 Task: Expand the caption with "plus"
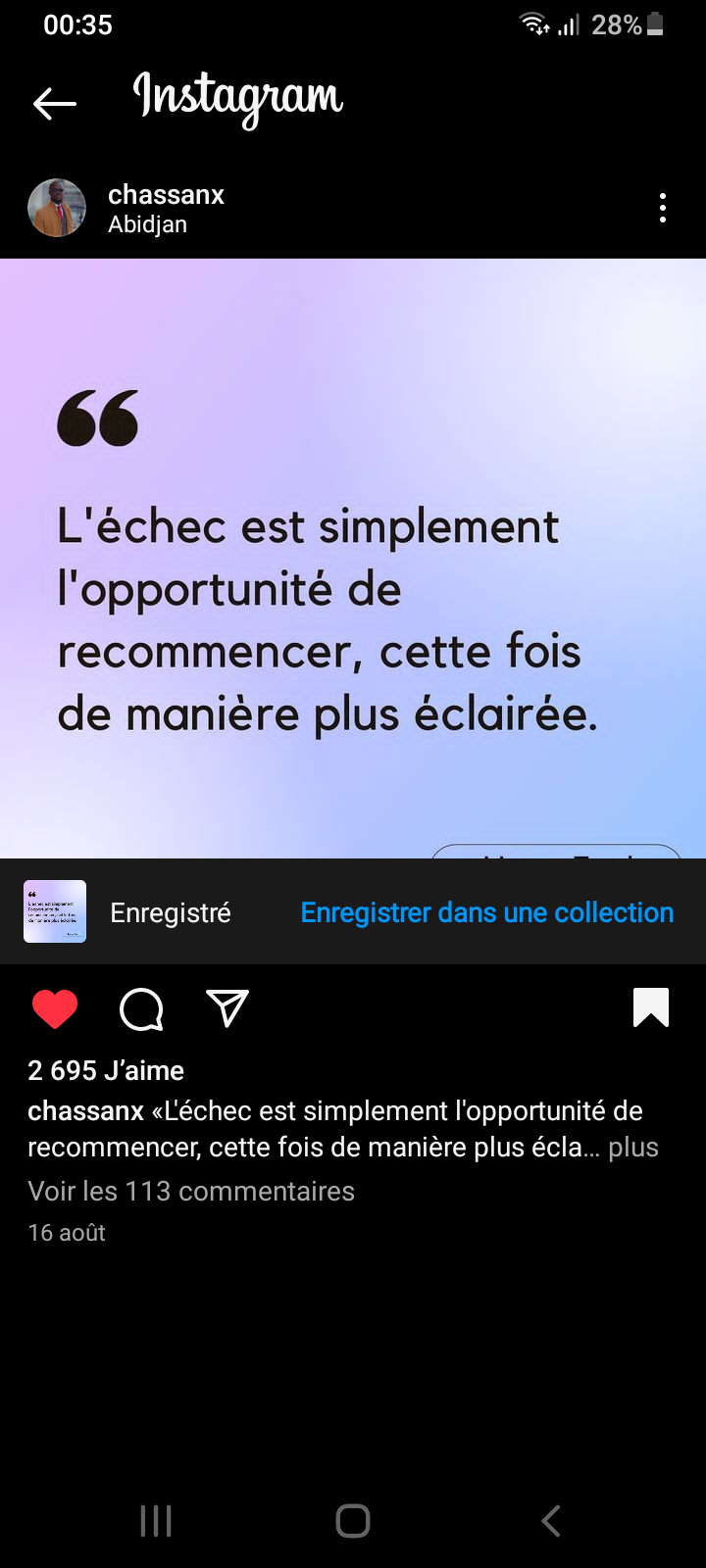click(633, 1148)
